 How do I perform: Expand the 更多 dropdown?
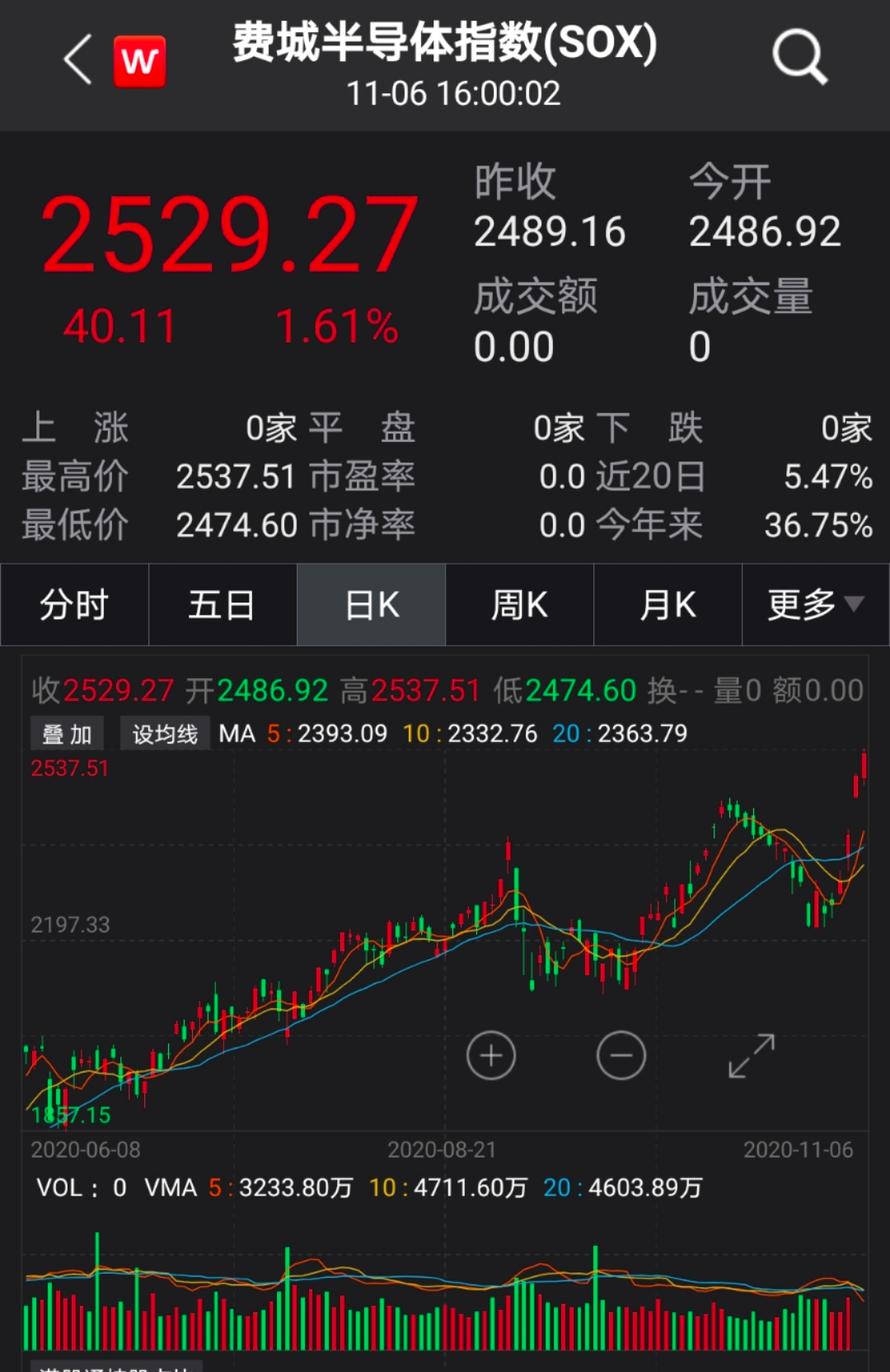pyautogui.click(x=815, y=605)
